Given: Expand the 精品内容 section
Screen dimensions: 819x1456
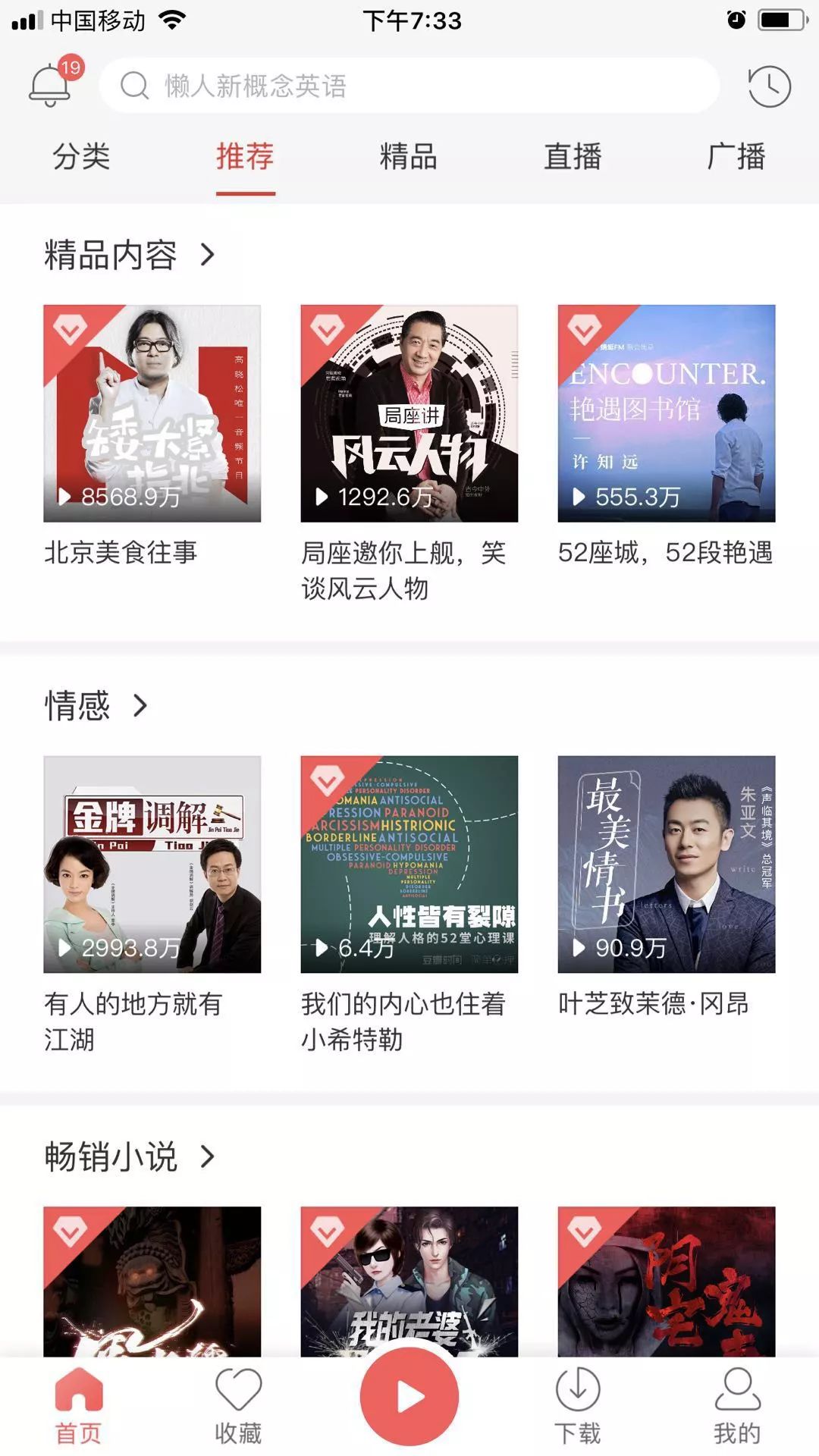Looking at the screenshot, I should pyautogui.click(x=130, y=255).
